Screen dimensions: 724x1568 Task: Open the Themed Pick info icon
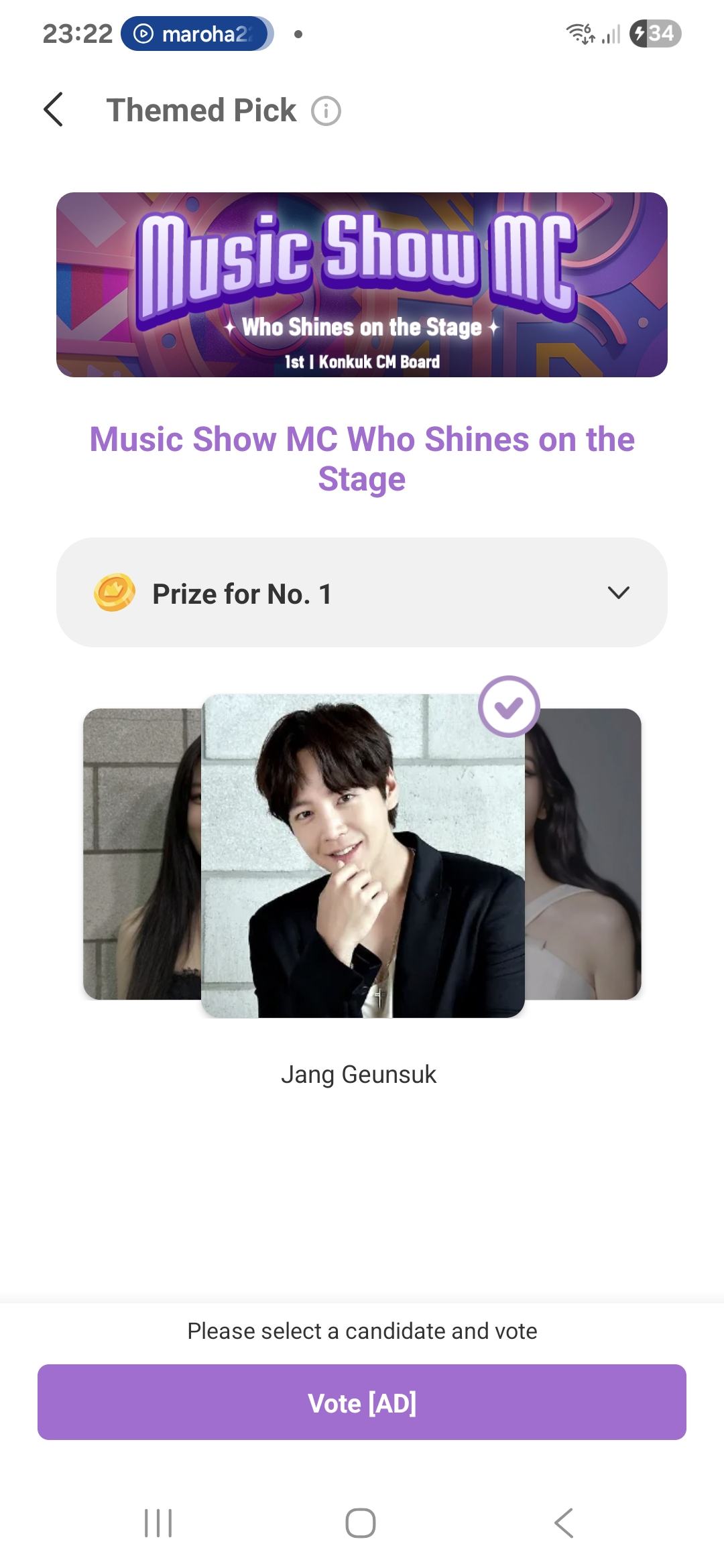point(326,111)
